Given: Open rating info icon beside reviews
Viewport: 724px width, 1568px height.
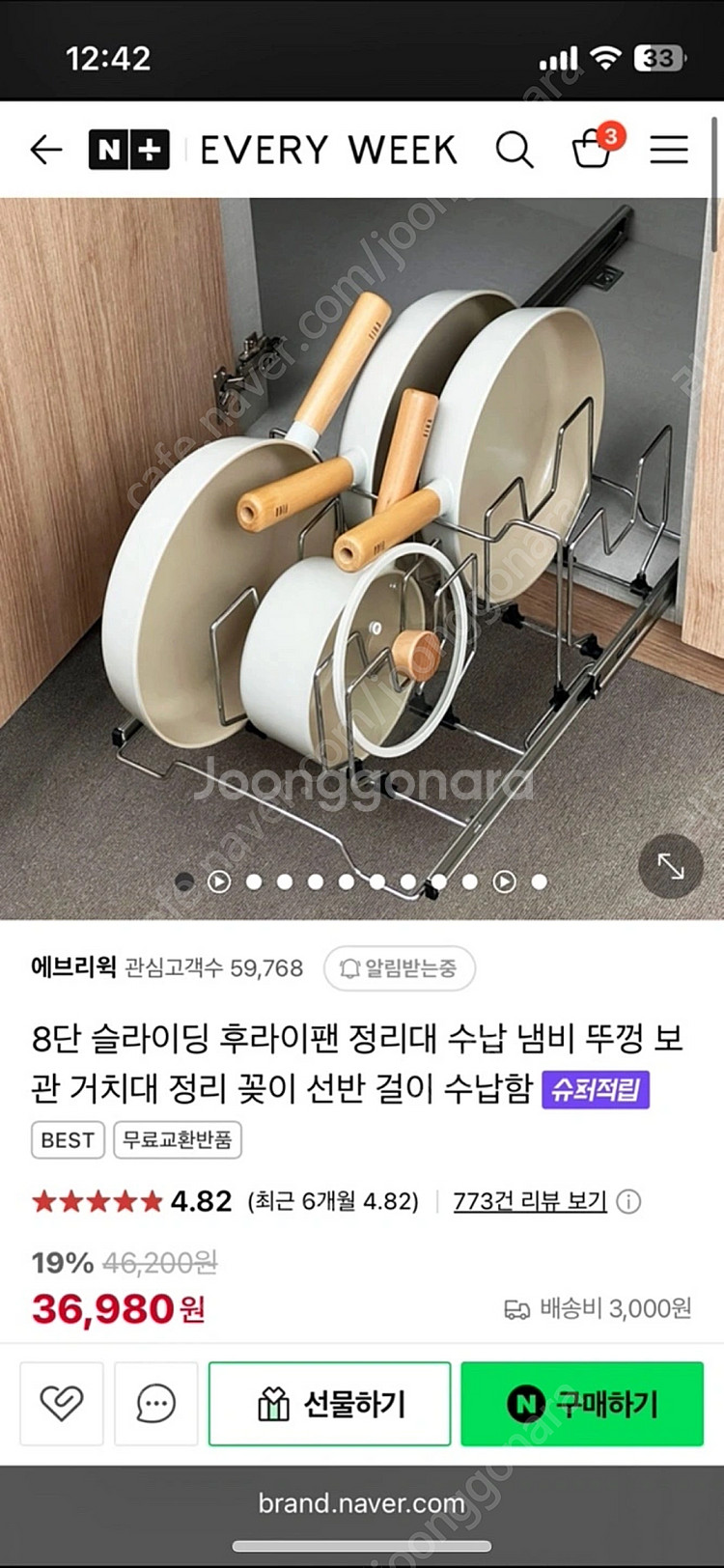Looking at the screenshot, I should pyautogui.click(x=628, y=1202).
